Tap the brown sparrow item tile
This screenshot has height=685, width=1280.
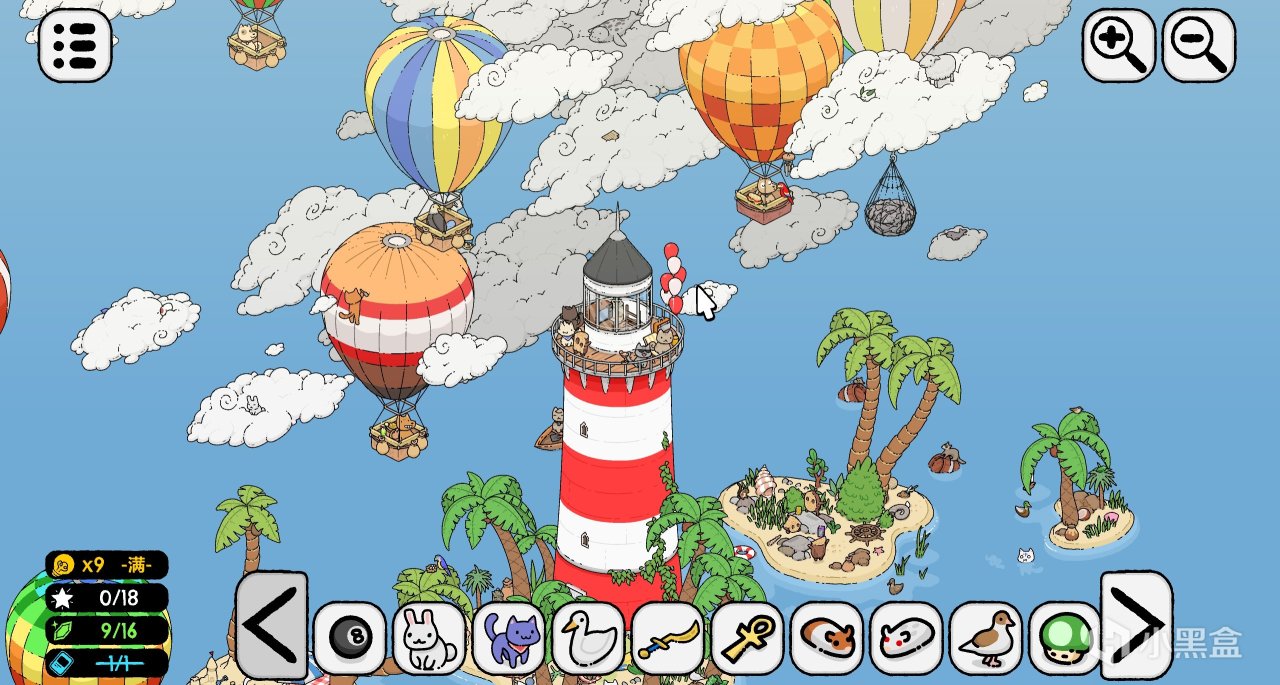pyautogui.click(x=986, y=637)
